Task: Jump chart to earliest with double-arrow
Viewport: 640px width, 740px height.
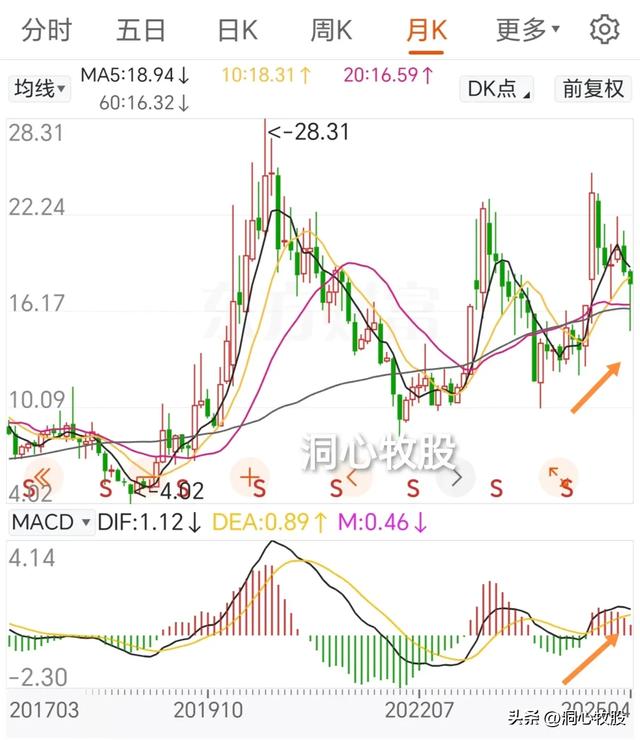Action: pos(43,477)
